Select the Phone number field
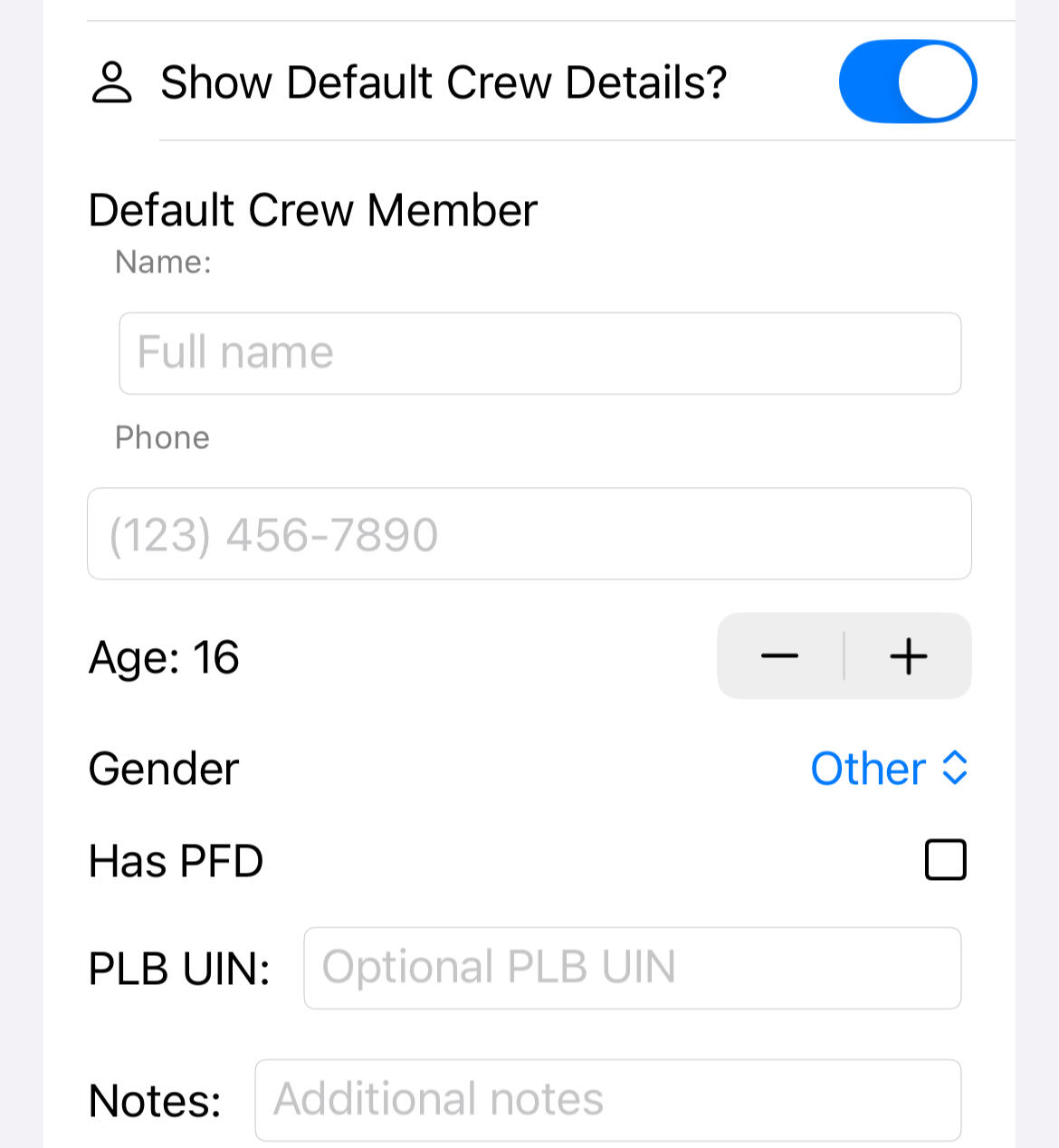Viewport: 1059px width, 1148px height. tap(529, 534)
